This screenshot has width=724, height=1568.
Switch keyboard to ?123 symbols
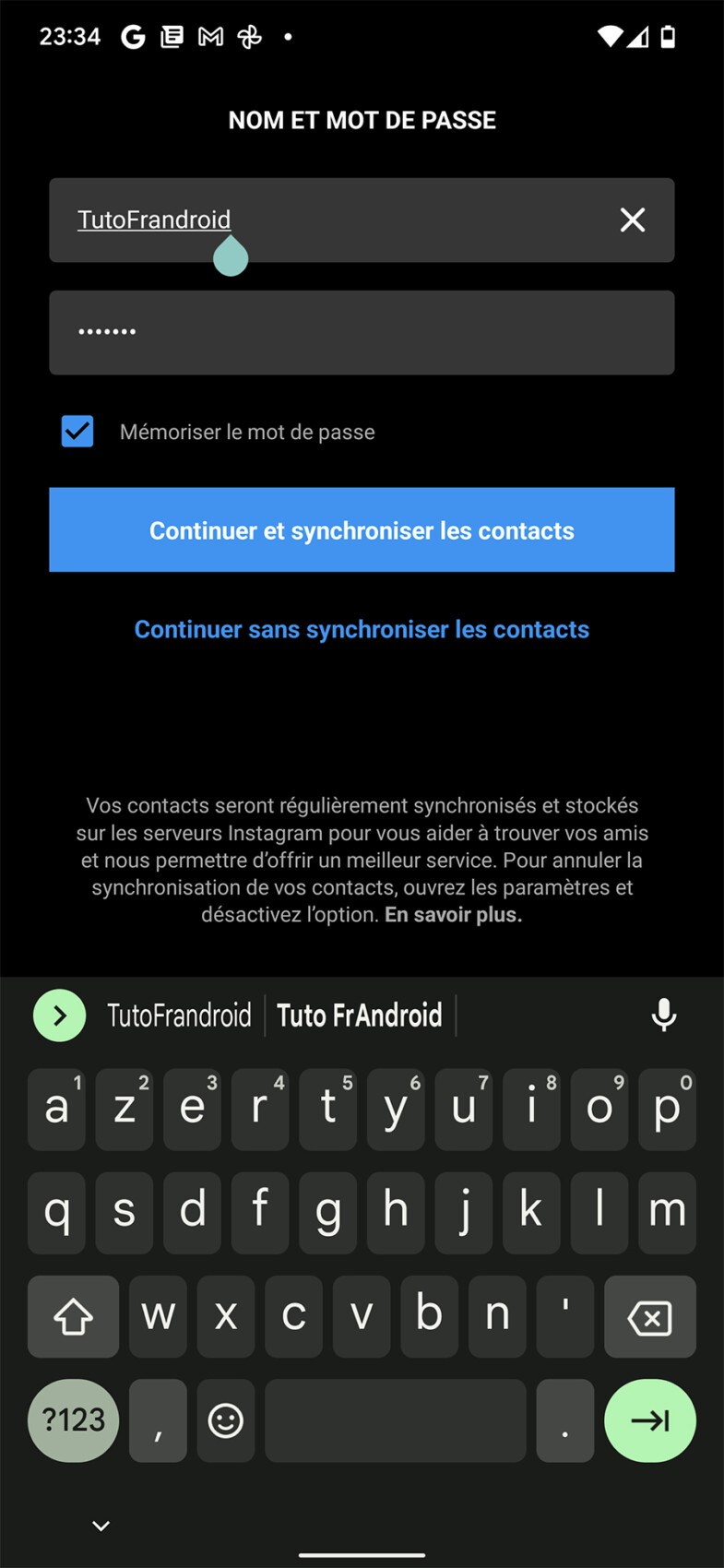coord(74,1420)
